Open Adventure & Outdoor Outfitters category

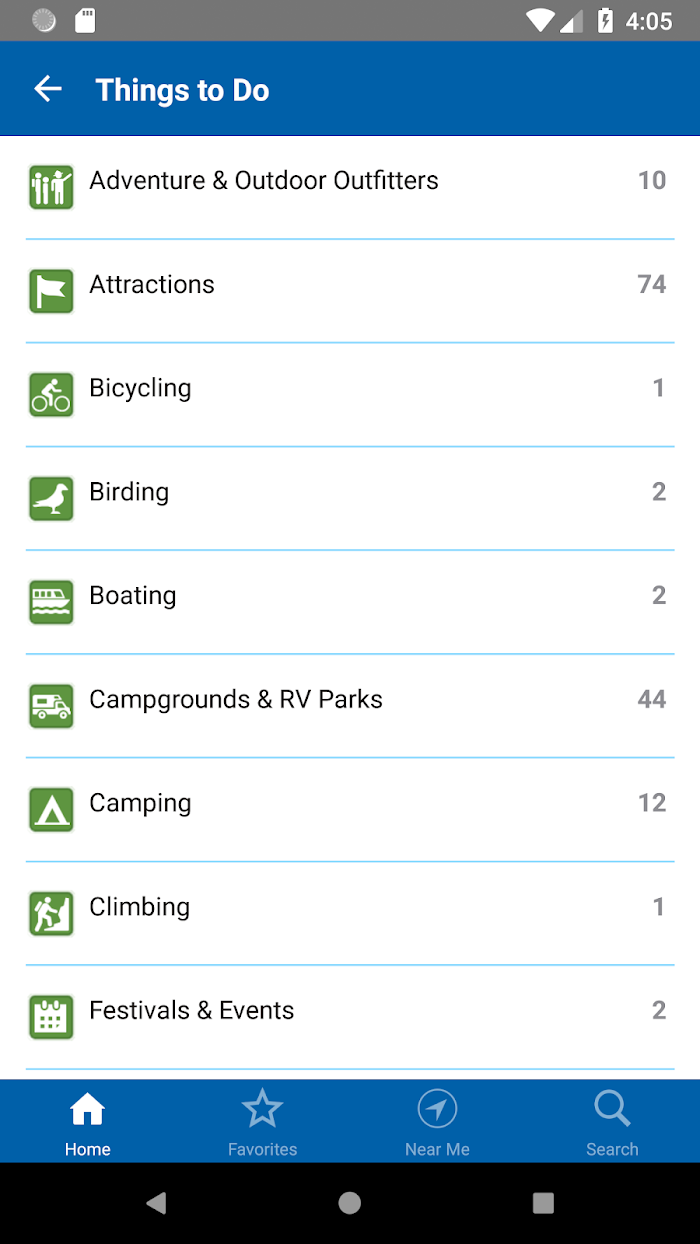(350, 187)
